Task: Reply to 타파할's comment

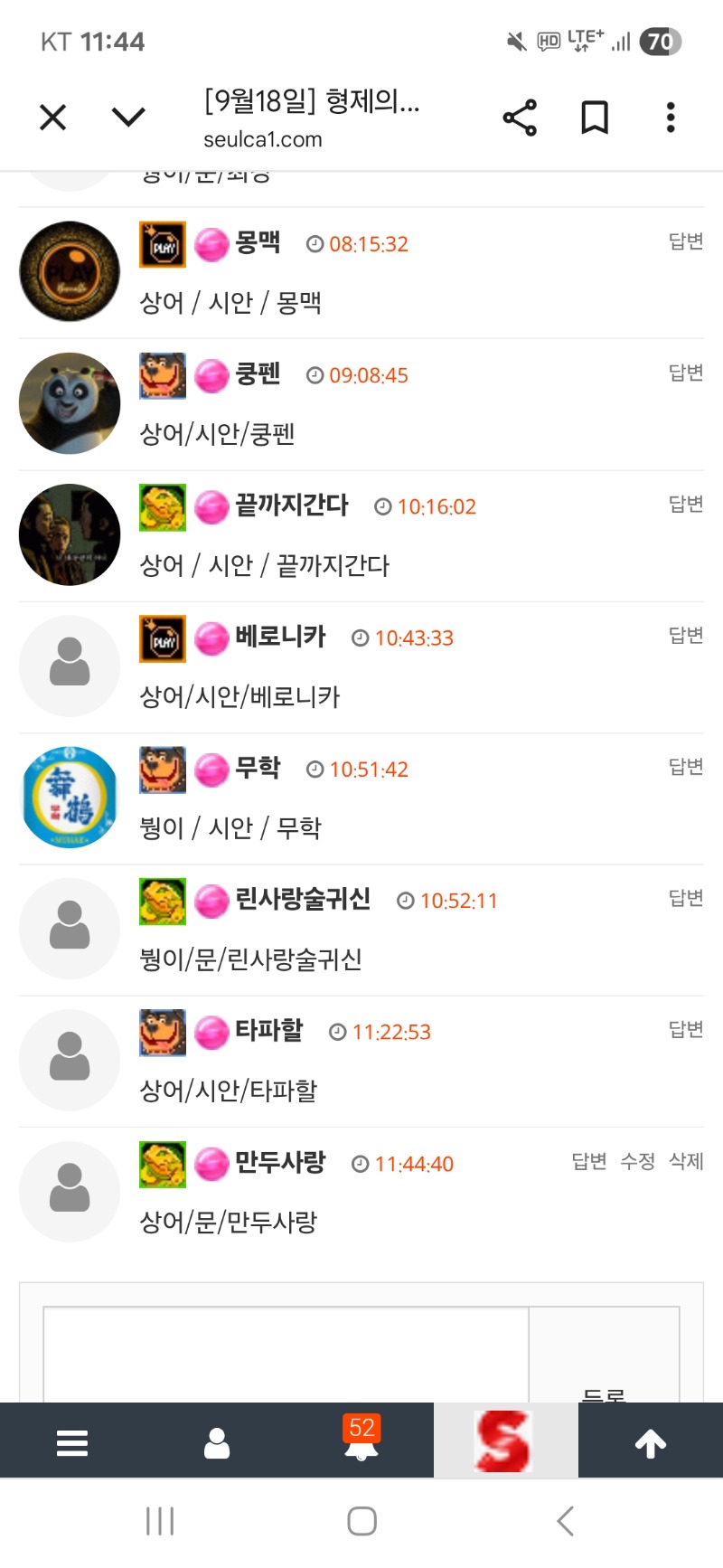Action: [685, 1029]
